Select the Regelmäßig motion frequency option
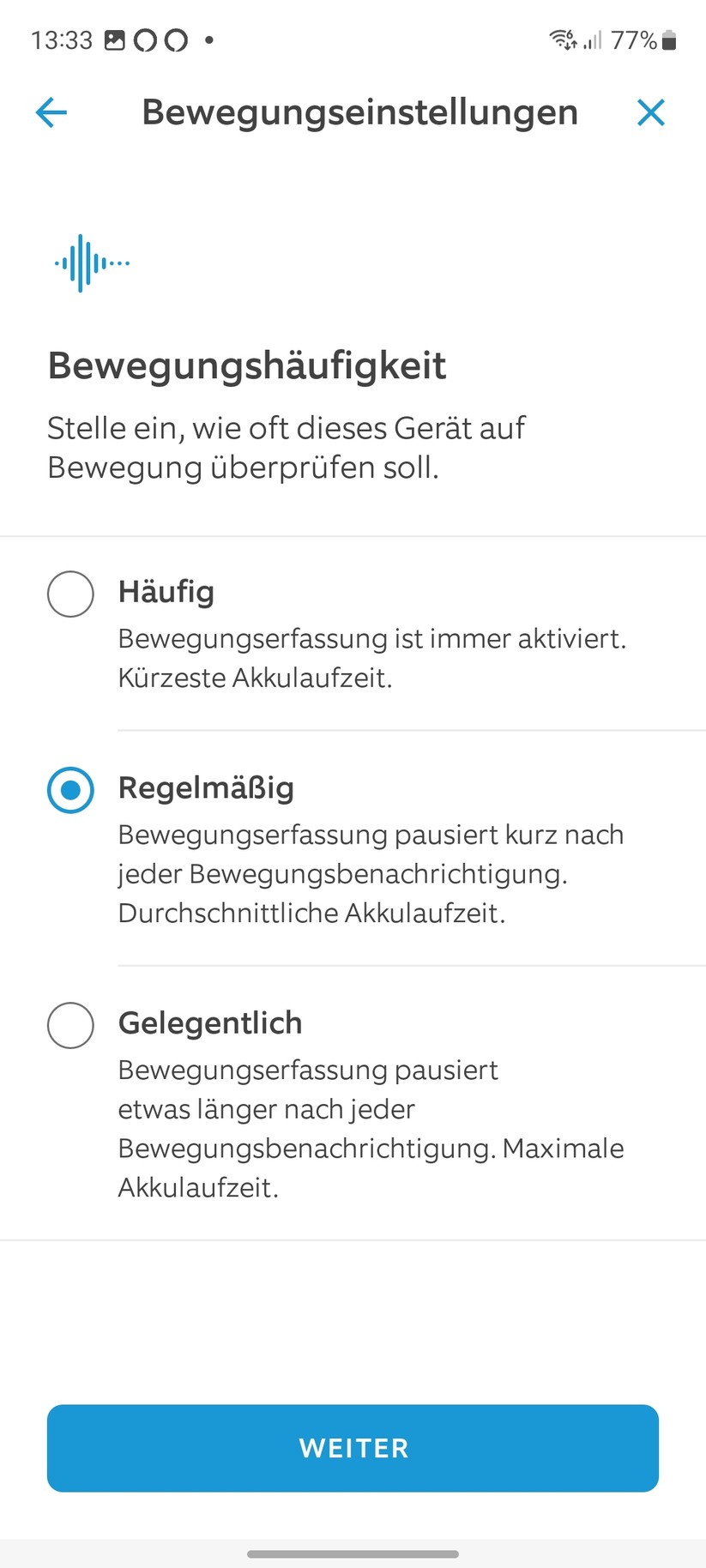The height and width of the screenshot is (1568, 706). (70, 791)
